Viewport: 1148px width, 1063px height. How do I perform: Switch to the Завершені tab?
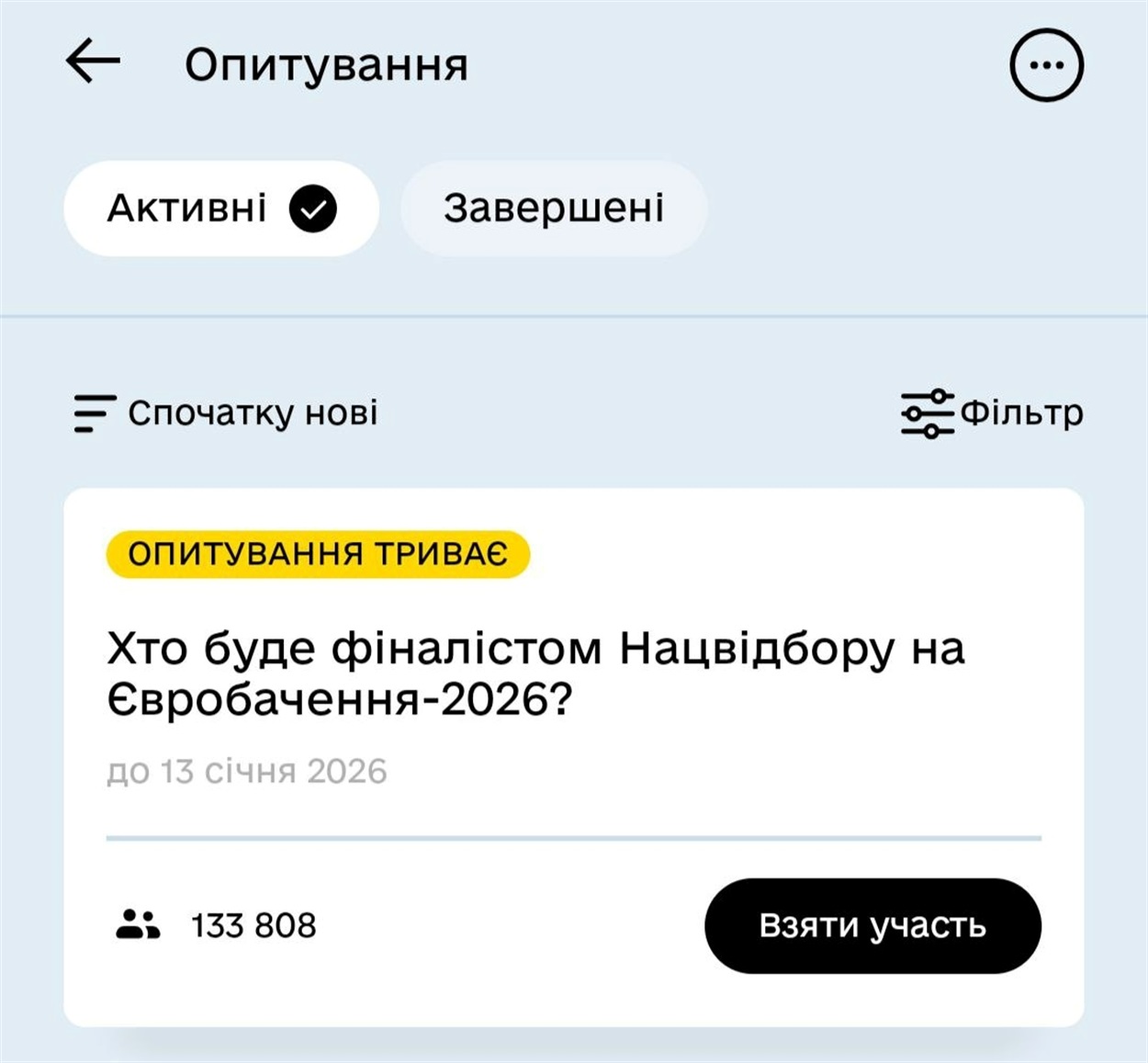tap(553, 209)
